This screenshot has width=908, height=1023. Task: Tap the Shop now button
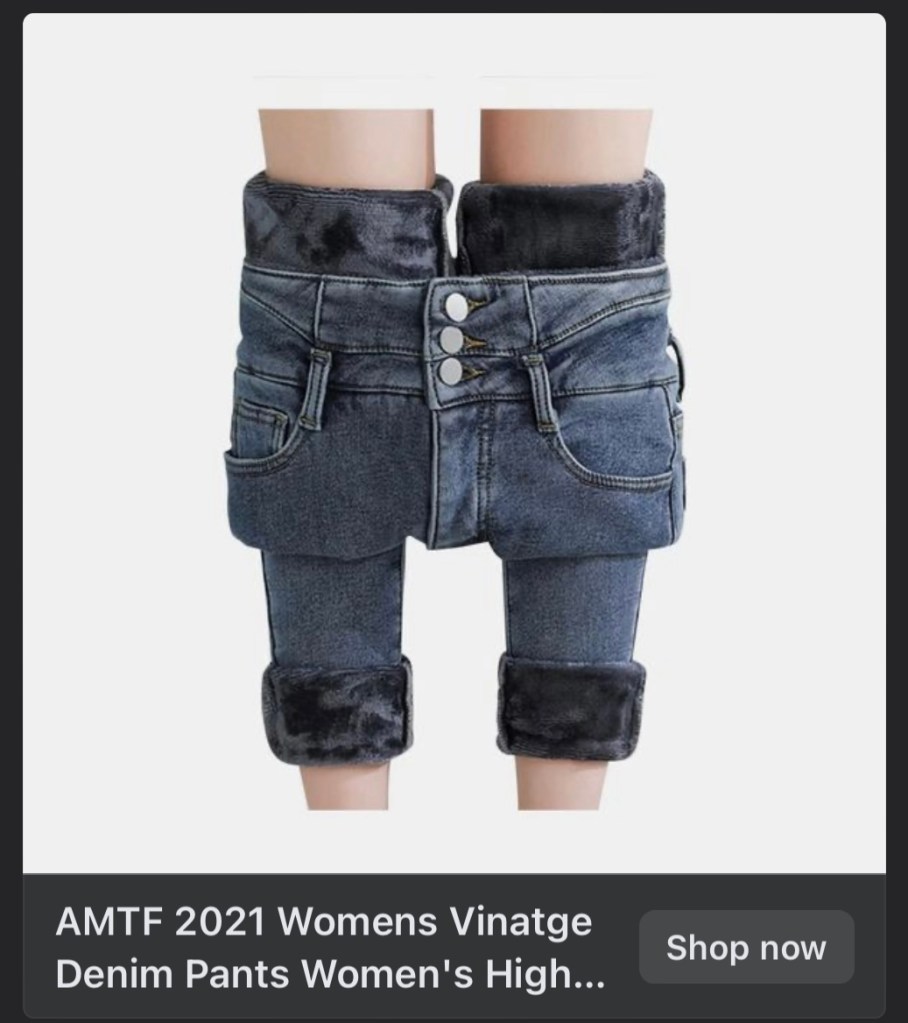[x=746, y=947]
